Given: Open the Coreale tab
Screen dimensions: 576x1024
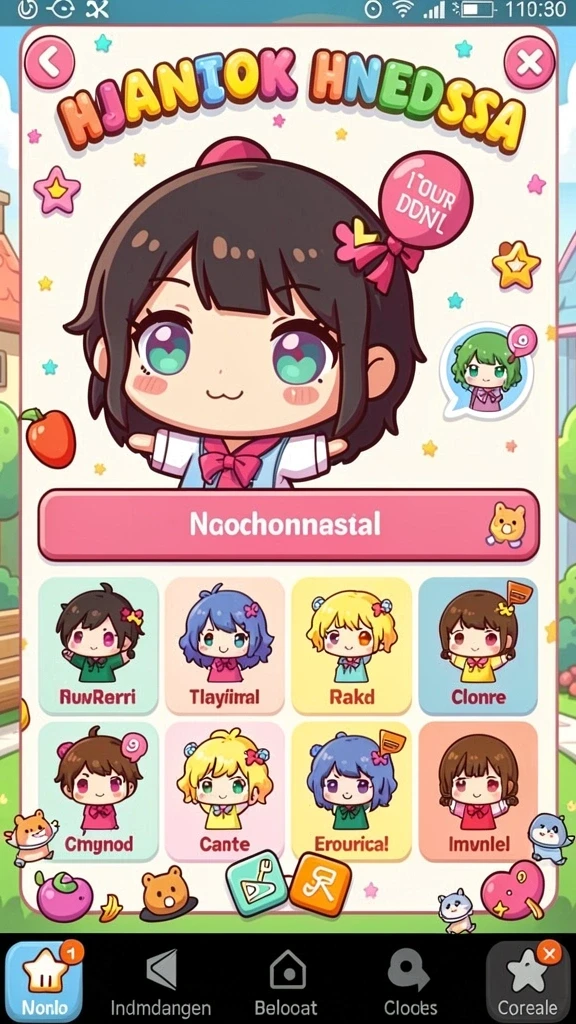Looking at the screenshot, I should [x=528, y=982].
